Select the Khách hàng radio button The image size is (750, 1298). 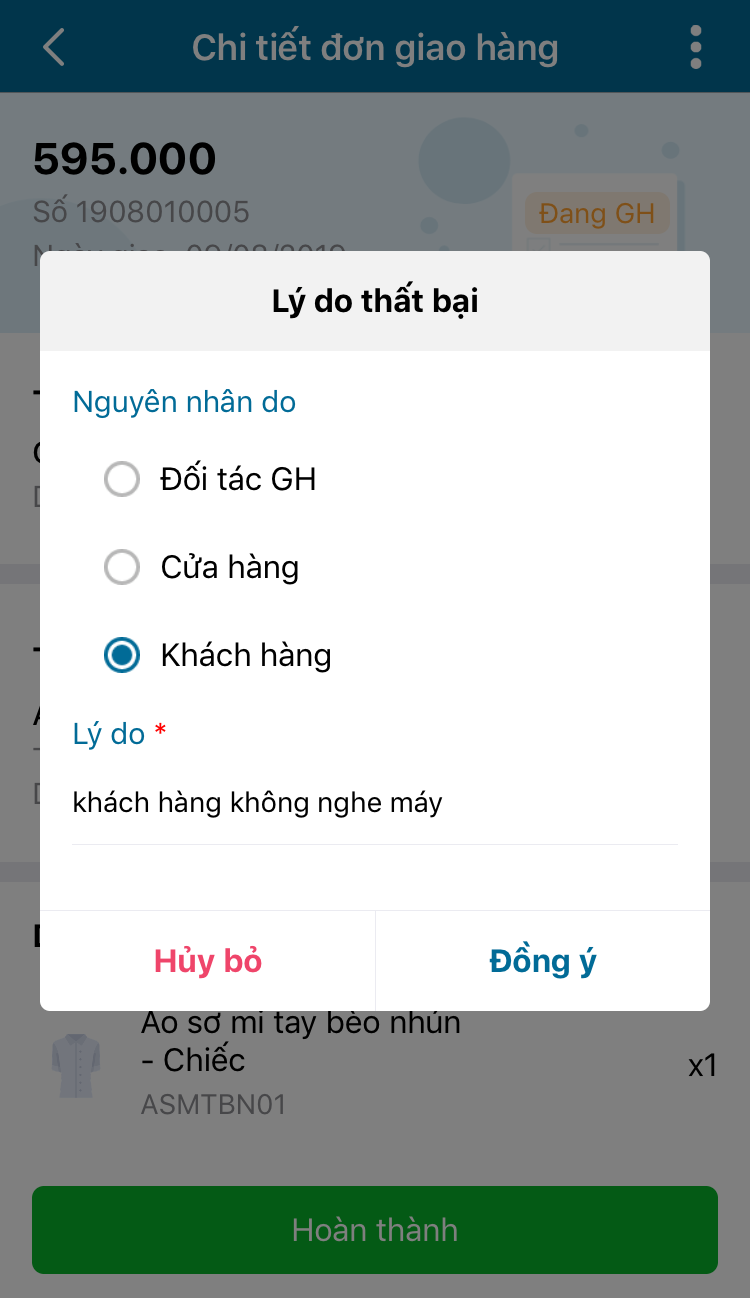click(x=122, y=656)
